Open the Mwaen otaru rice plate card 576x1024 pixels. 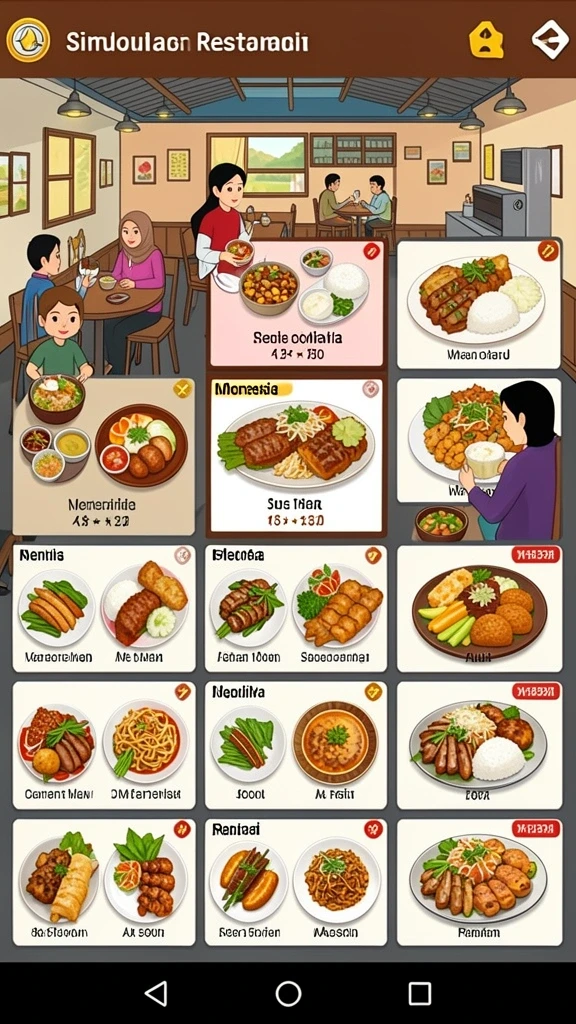pyautogui.click(x=479, y=304)
